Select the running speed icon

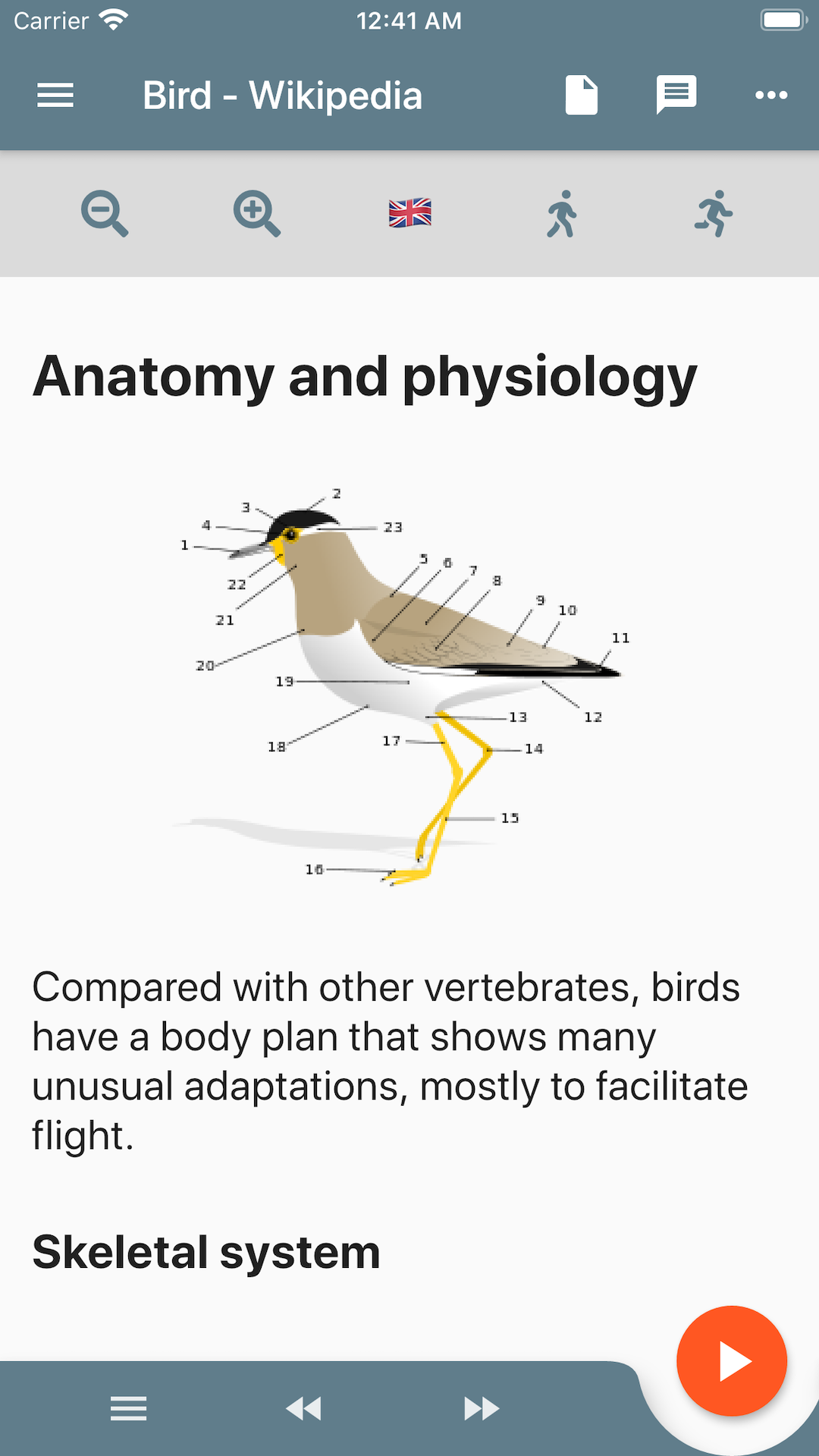click(x=714, y=214)
